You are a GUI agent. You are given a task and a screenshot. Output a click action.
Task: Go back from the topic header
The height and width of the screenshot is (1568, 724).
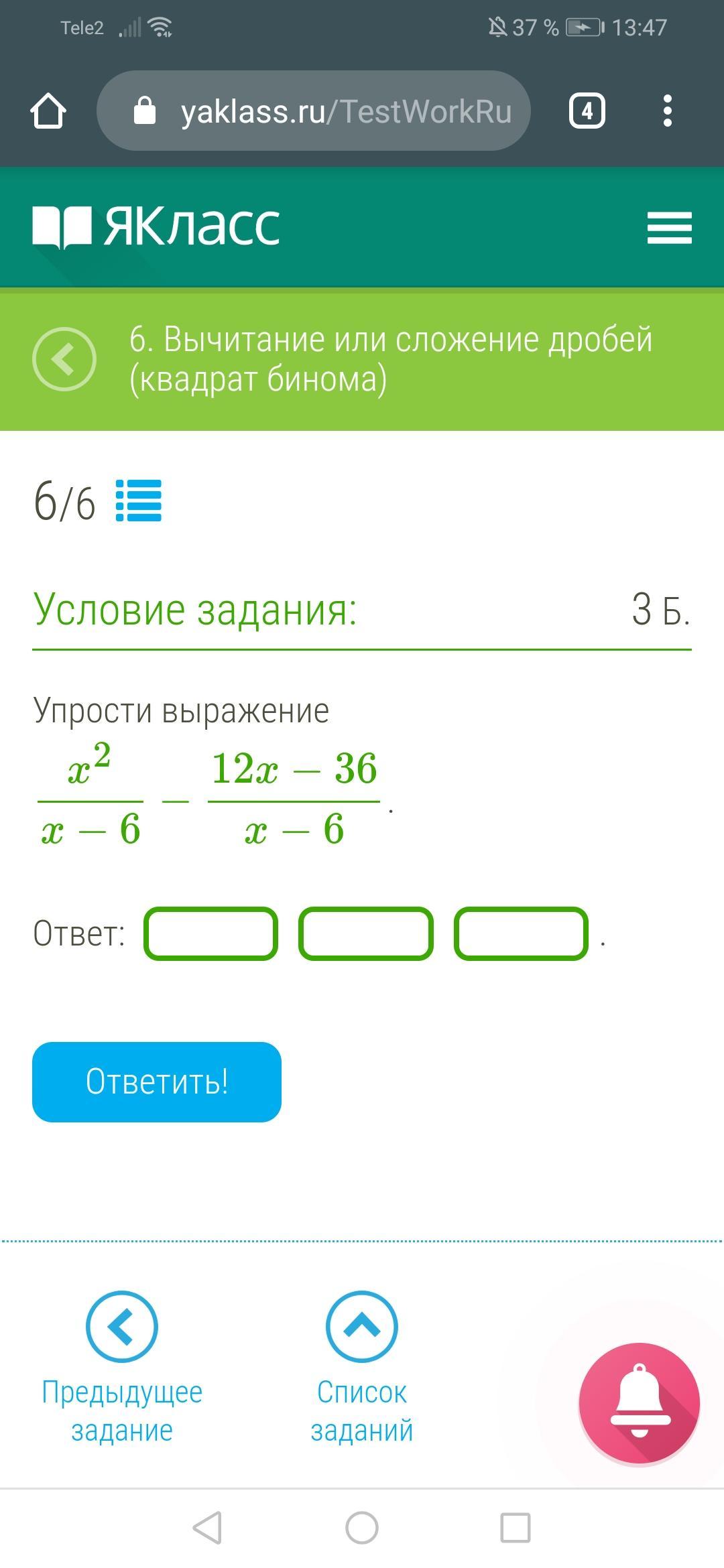[64, 359]
